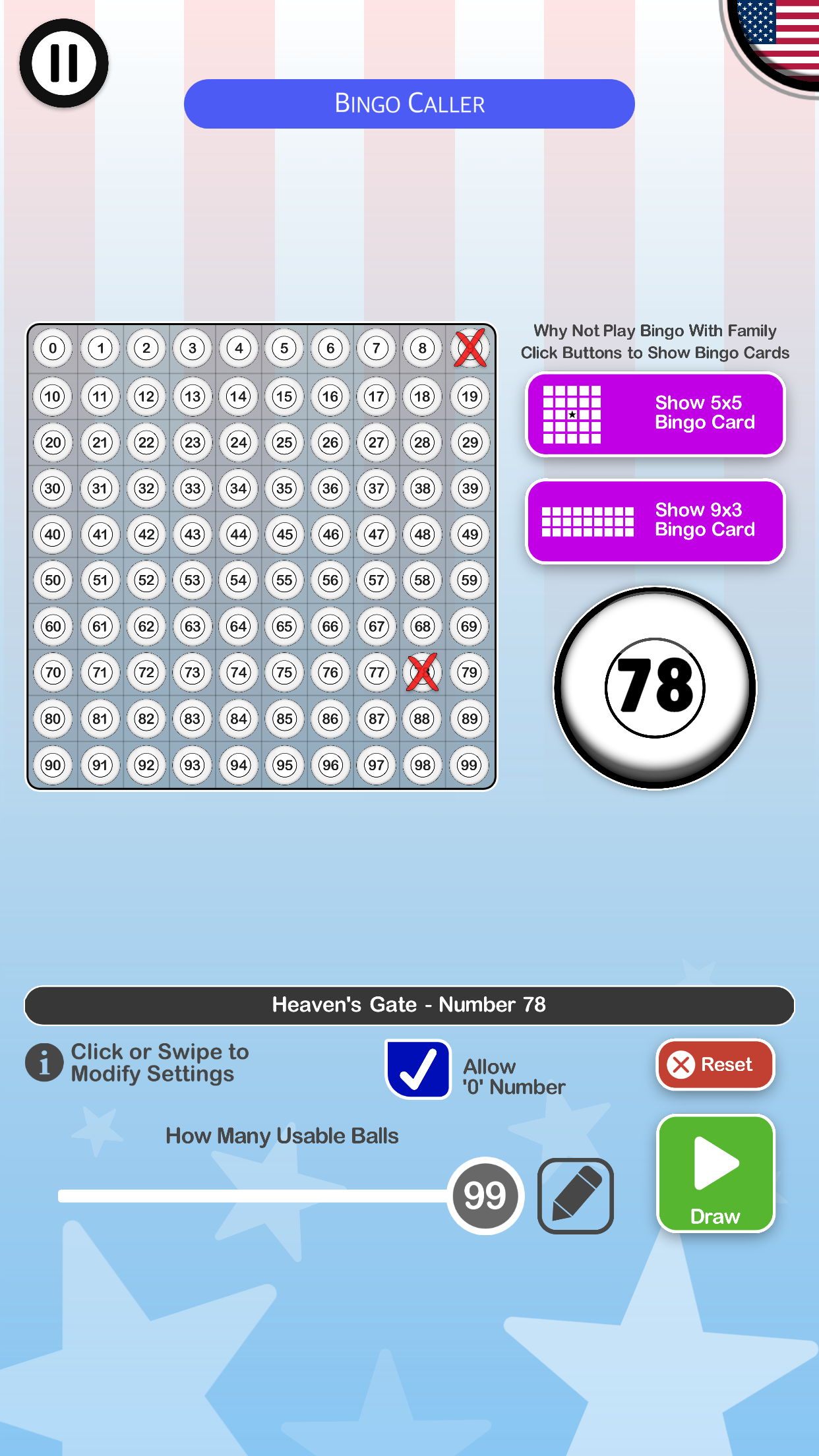Image resolution: width=819 pixels, height=1456 pixels.
Task: Draw the next bingo ball
Action: pyautogui.click(x=715, y=1174)
